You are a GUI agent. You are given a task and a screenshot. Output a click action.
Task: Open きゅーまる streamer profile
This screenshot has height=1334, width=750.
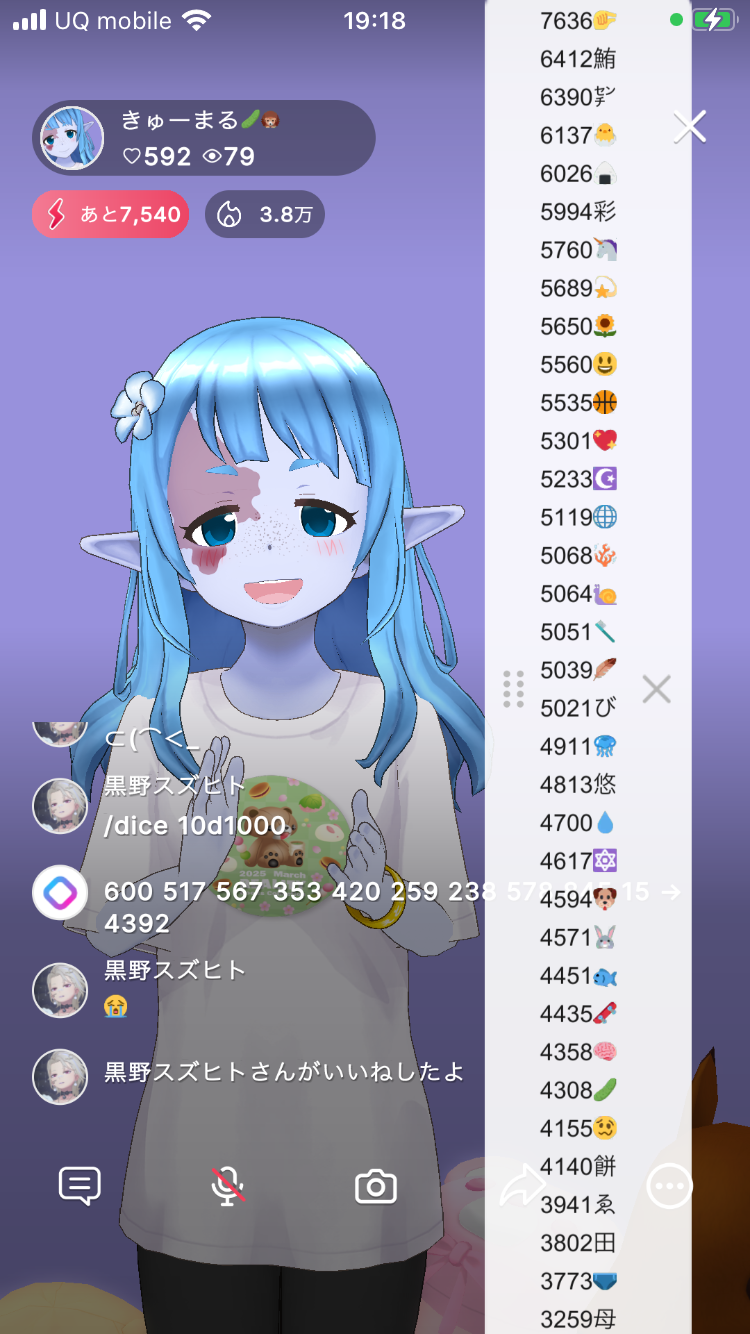coord(72,138)
